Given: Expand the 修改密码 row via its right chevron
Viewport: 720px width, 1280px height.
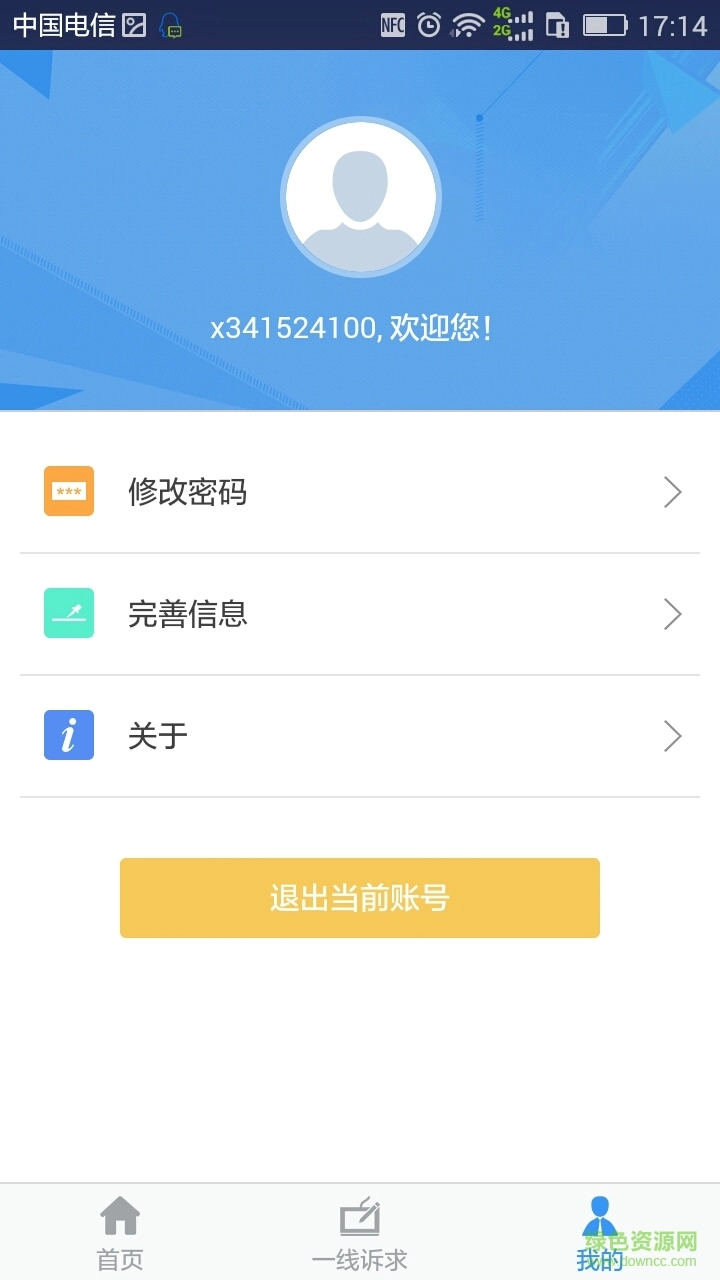Looking at the screenshot, I should (672, 492).
